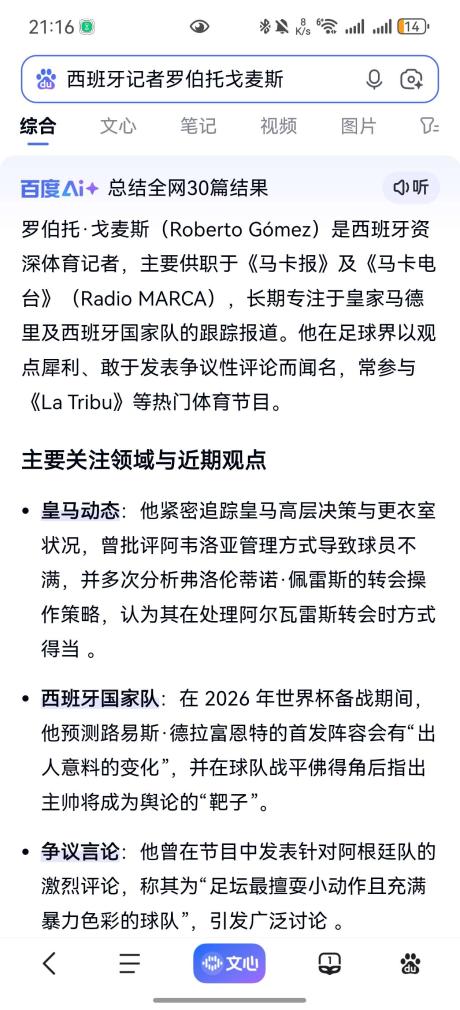This screenshot has height=1010, width=460.
Task: Start voice search with the microphone icon
Action: coord(374,79)
